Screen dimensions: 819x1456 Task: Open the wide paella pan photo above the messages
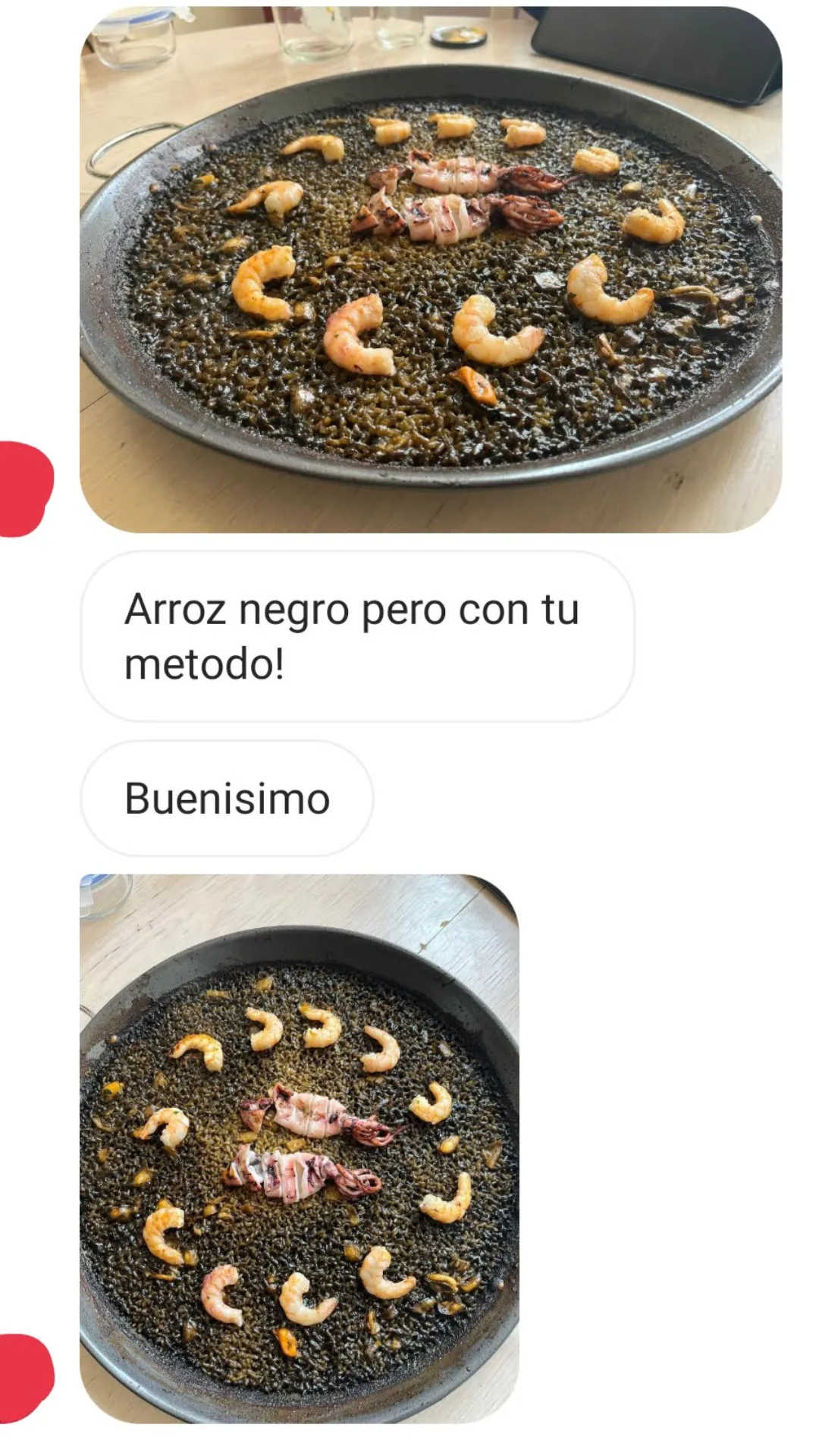(431, 269)
